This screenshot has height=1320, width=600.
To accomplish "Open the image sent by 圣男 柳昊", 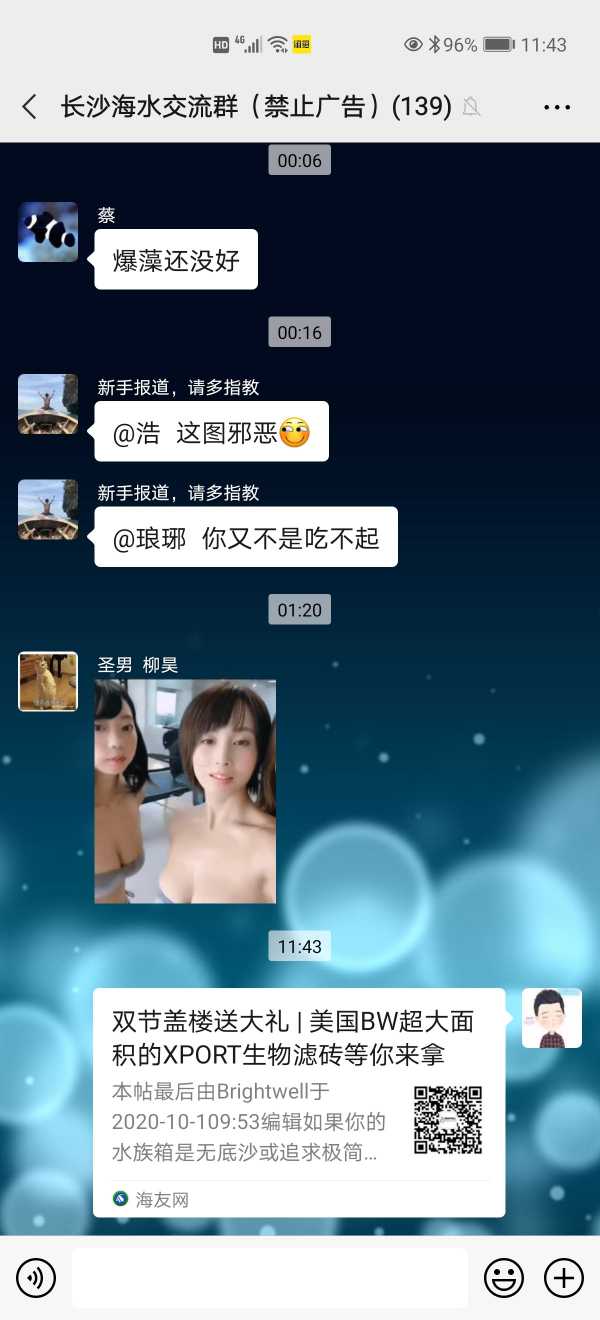I will pyautogui.click(x=185, y=791).
